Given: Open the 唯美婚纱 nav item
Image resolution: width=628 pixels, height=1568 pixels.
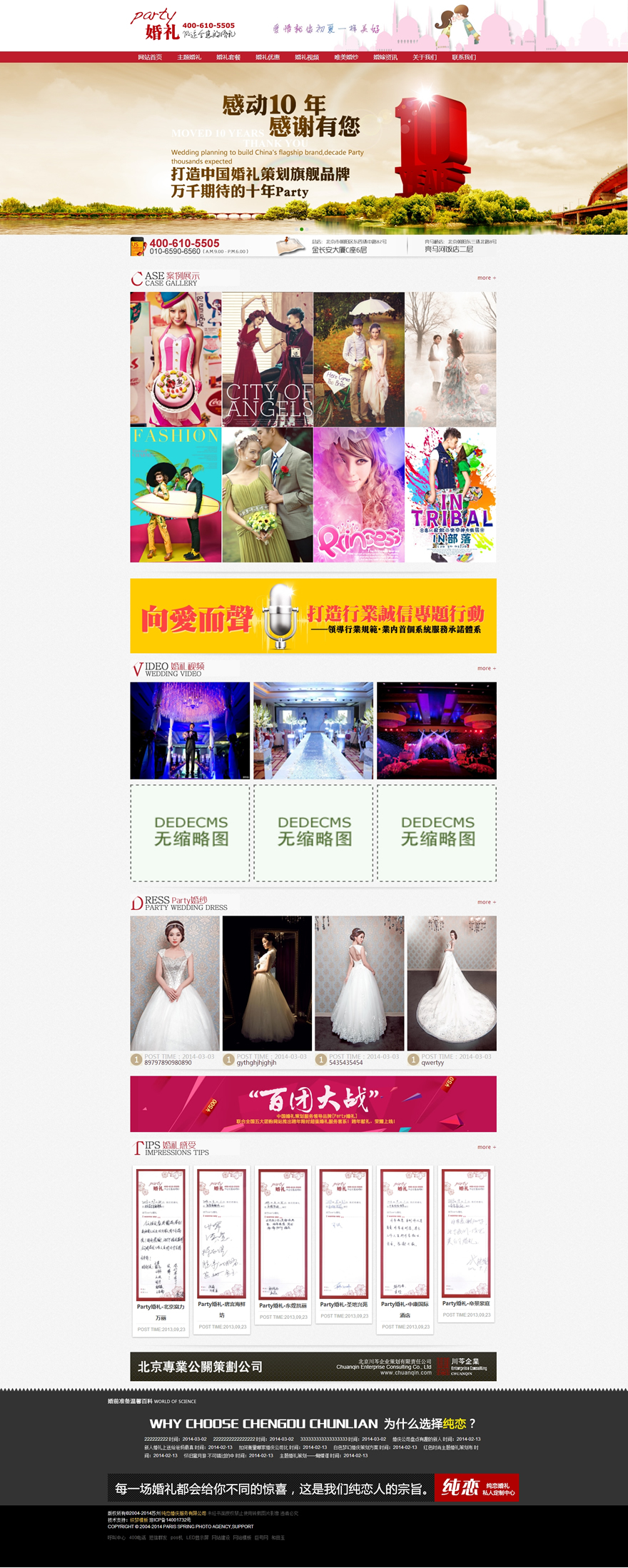Looking at the screenshot, I should (x=346, y=57).
